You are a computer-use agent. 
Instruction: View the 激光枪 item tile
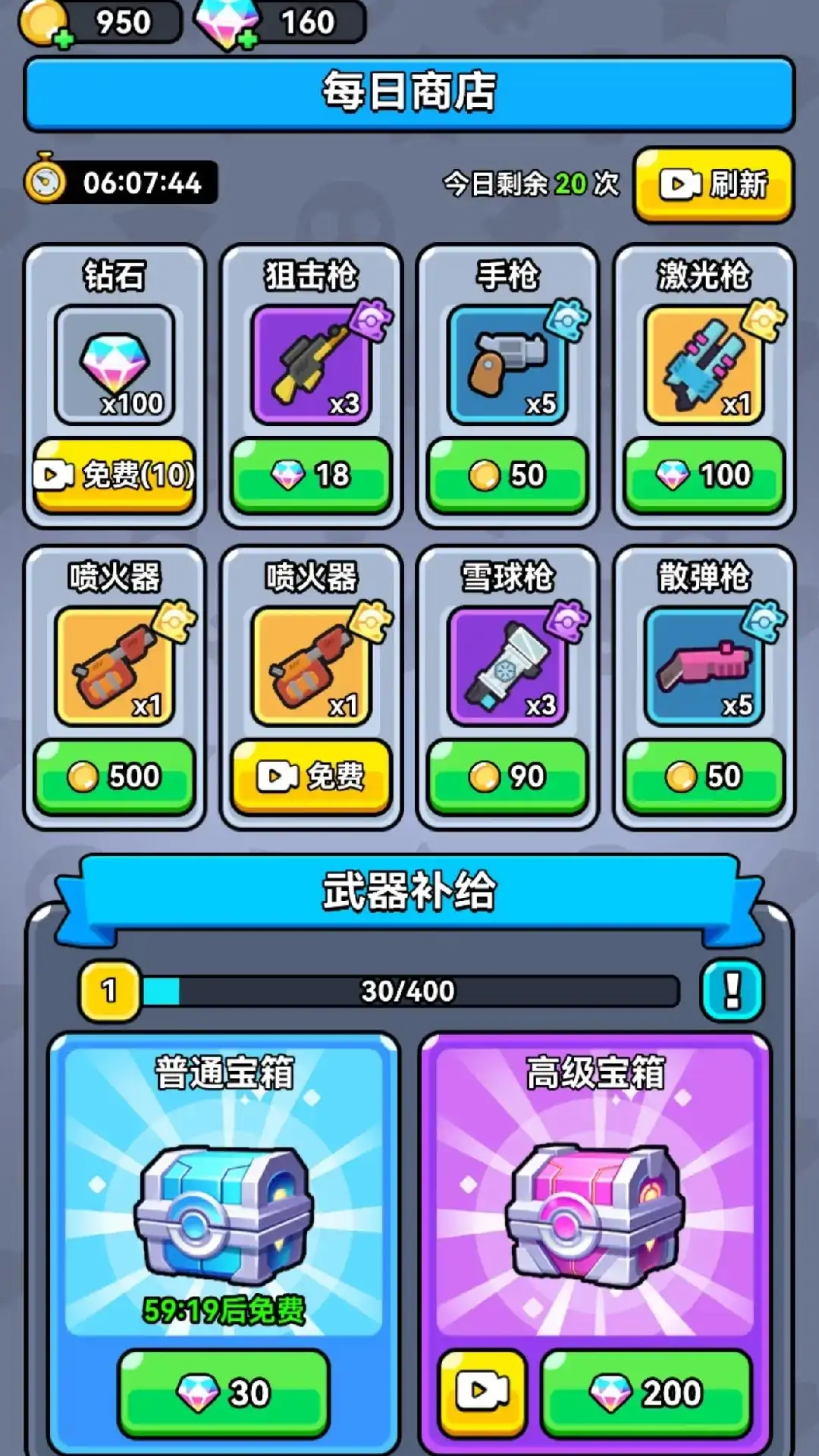click(704, 365)
